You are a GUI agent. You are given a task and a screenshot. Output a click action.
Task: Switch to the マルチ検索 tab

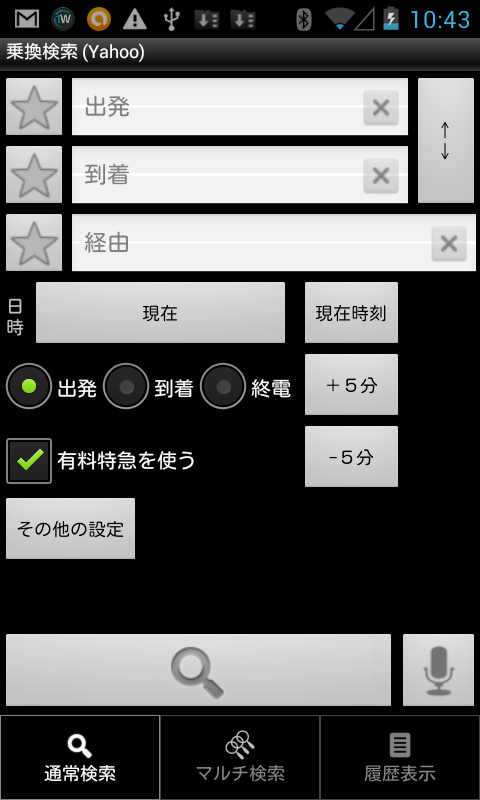click(x=240, y=757)
